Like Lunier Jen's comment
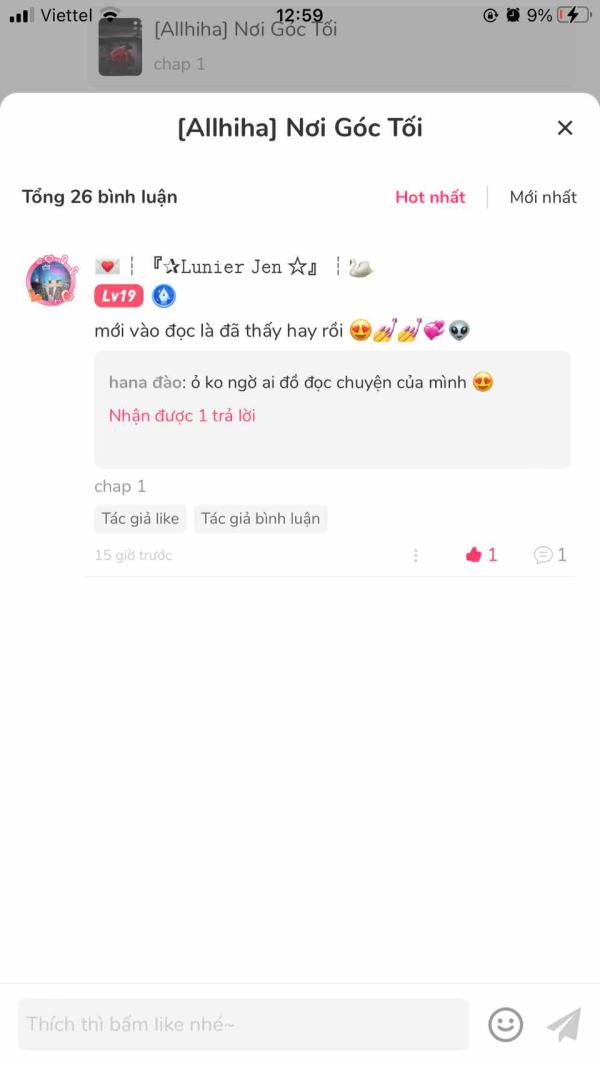The width and height of the screenshot is (600, 1067). (x=481, y=555)
